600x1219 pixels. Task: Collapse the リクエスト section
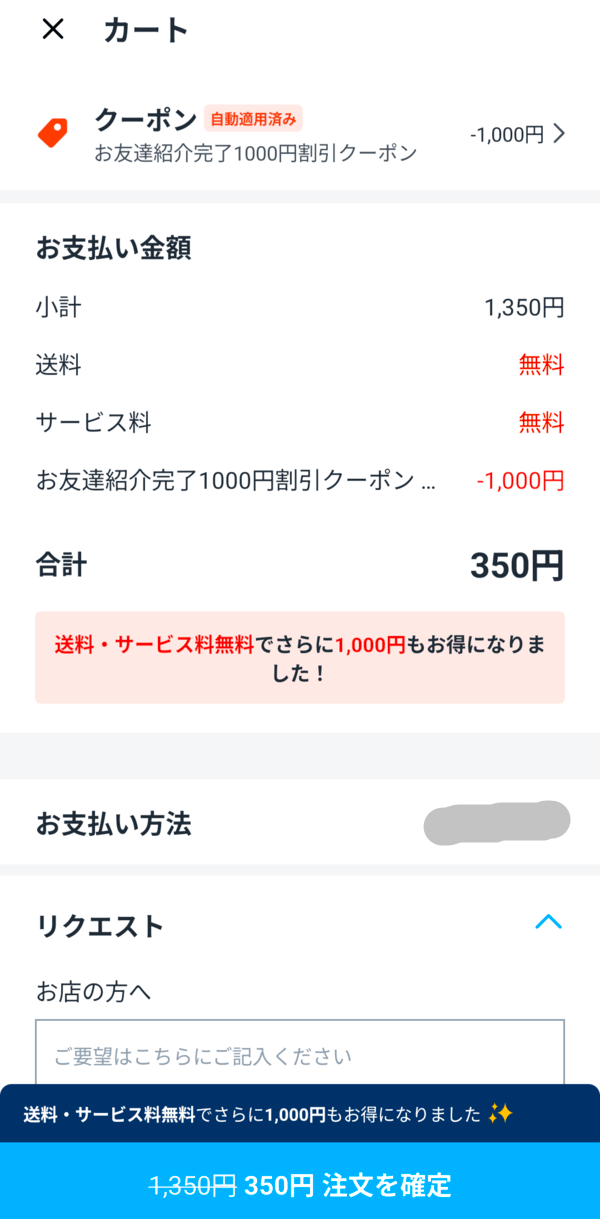click(548, 922)
